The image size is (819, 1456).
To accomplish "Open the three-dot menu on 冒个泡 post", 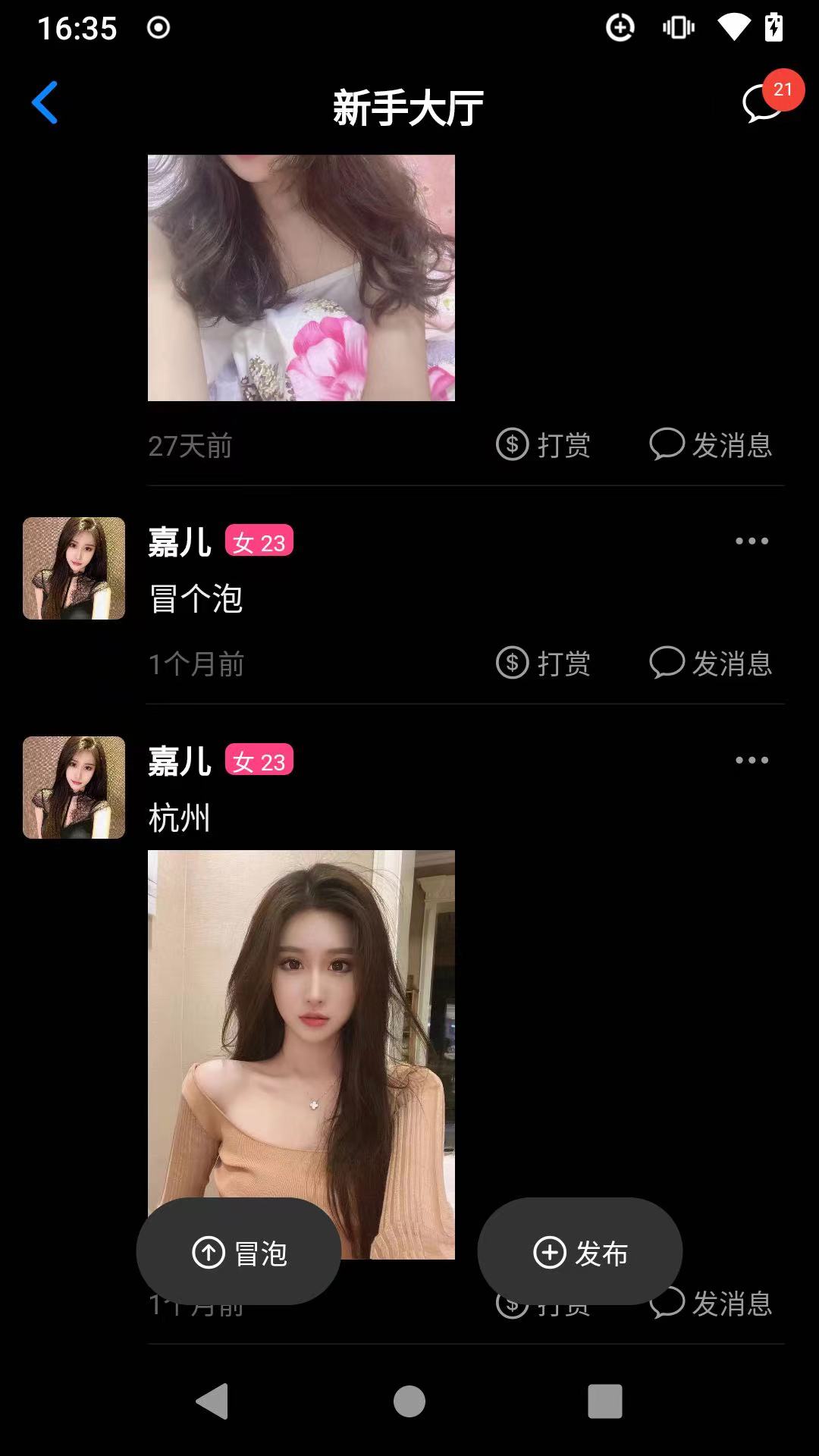I will 752,541.
